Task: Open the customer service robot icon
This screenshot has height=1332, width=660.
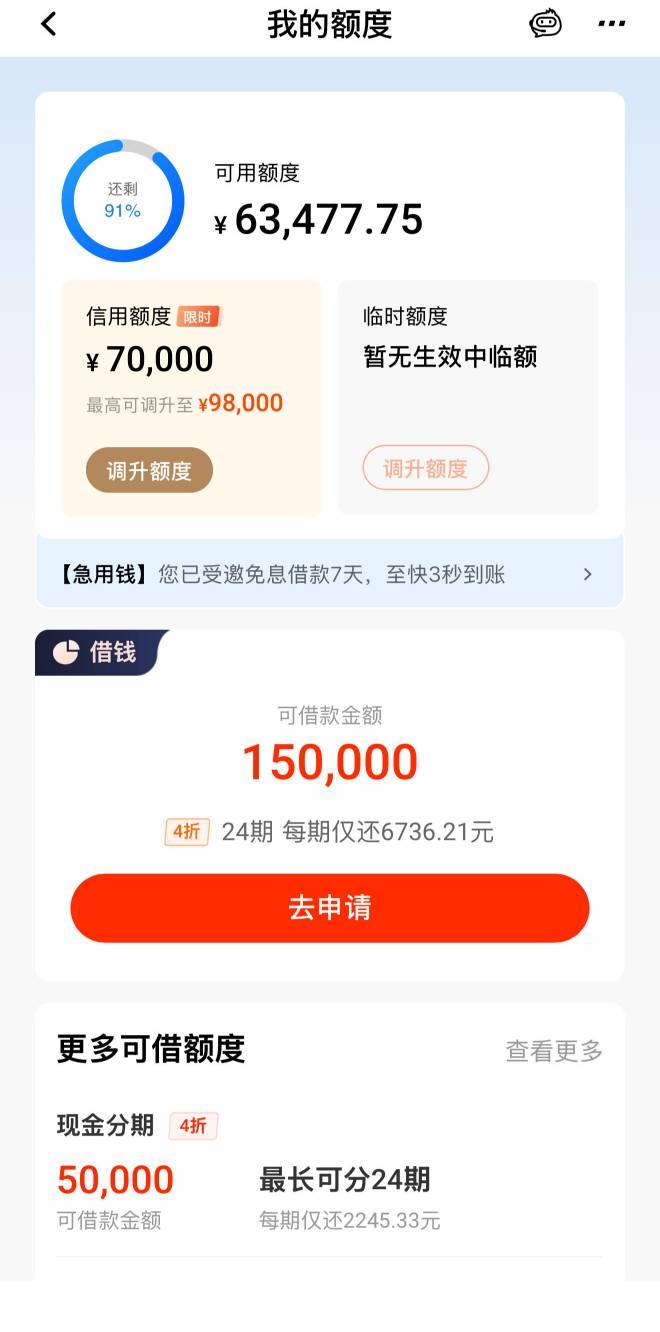Action: [545, 23]
